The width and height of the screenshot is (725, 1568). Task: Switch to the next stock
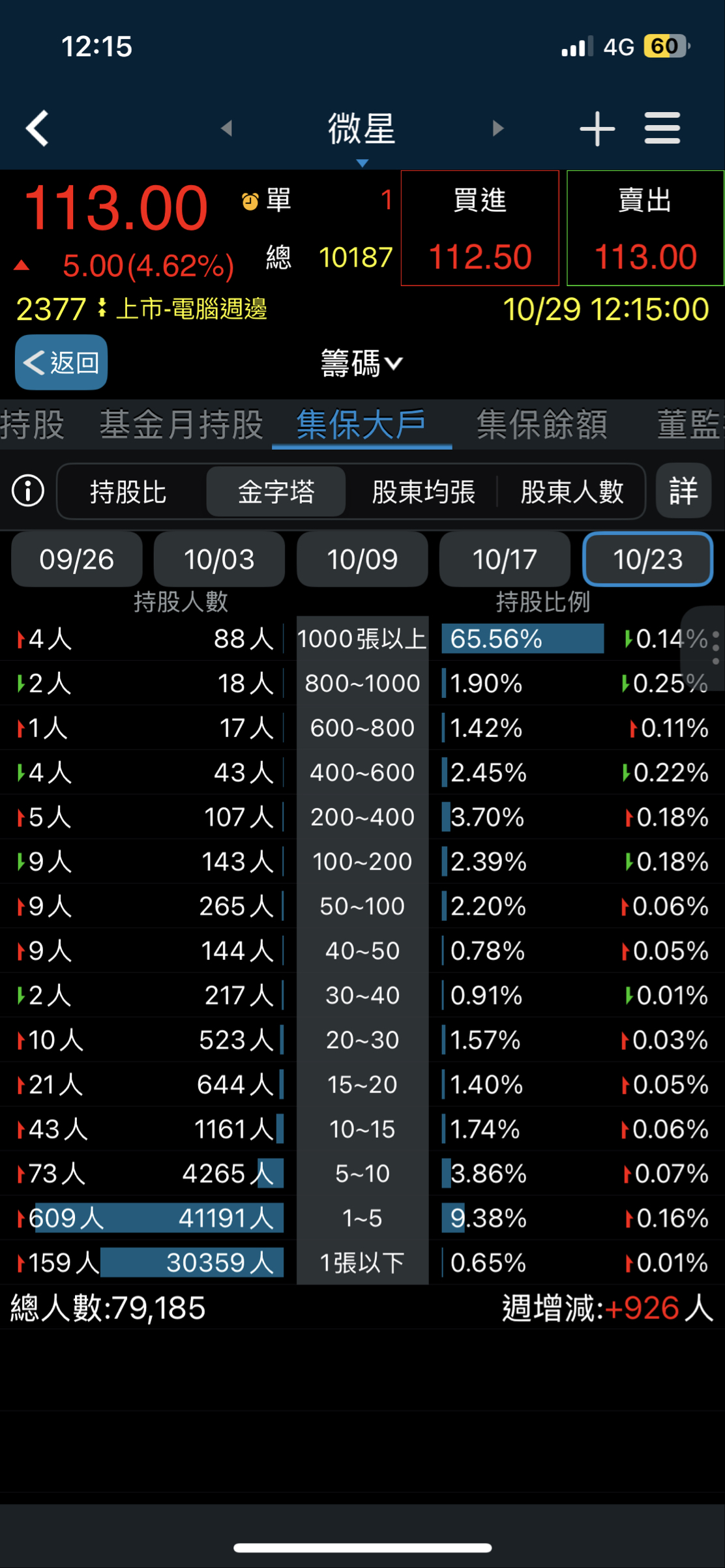point(498,128)
